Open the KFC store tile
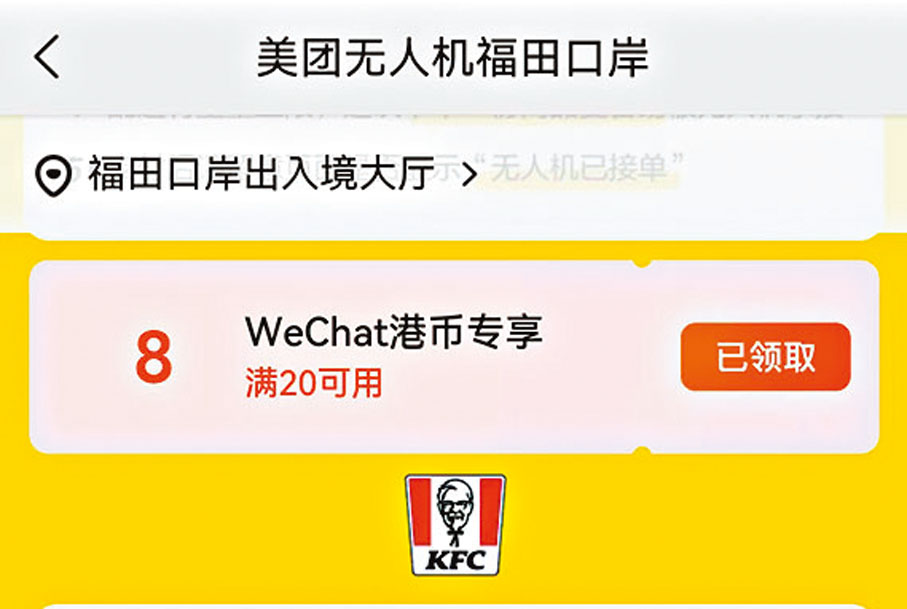 pos(455,525)
